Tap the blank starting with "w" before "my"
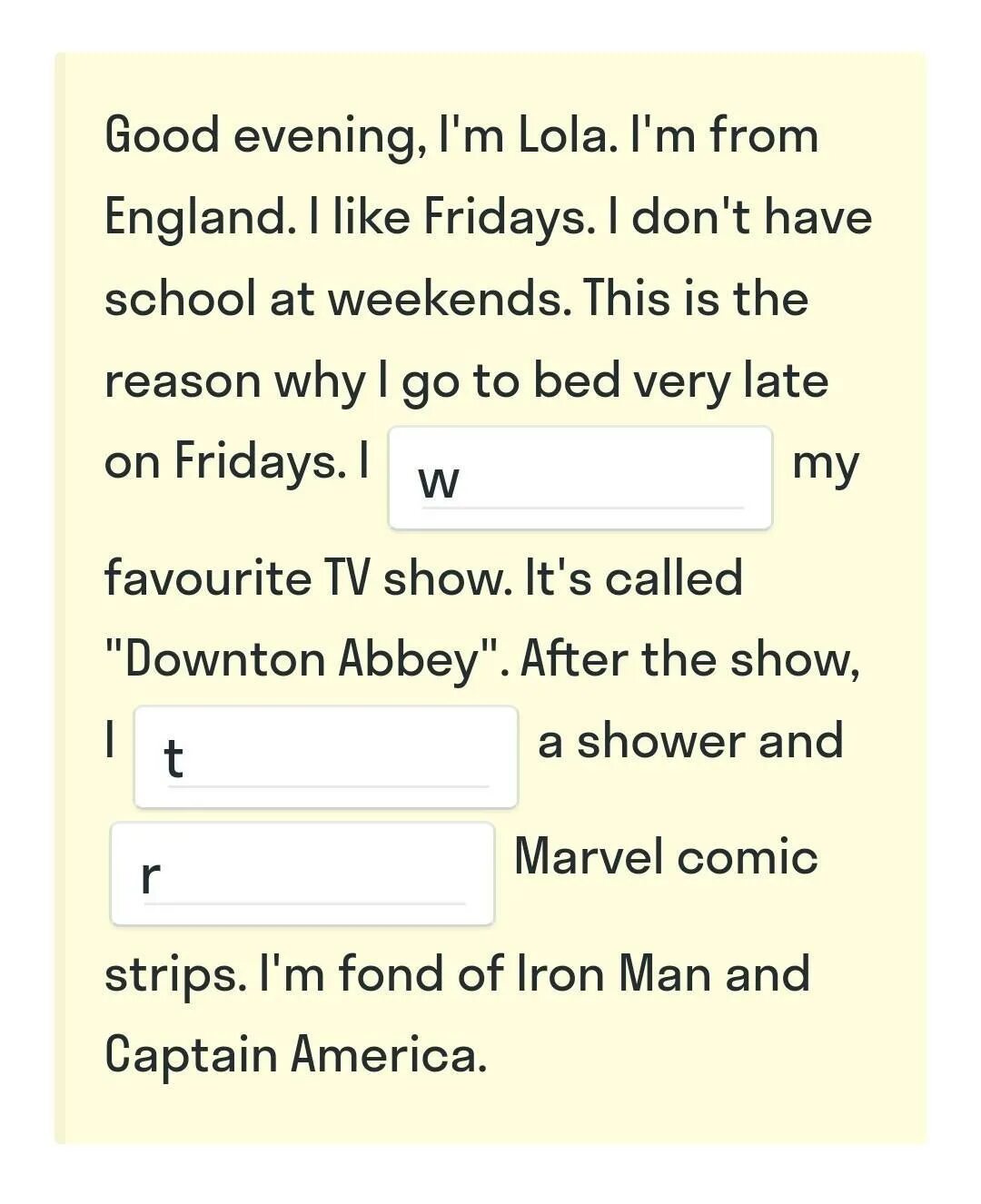The width and height of the screenshot is (981, 1204). coord(580,479)
